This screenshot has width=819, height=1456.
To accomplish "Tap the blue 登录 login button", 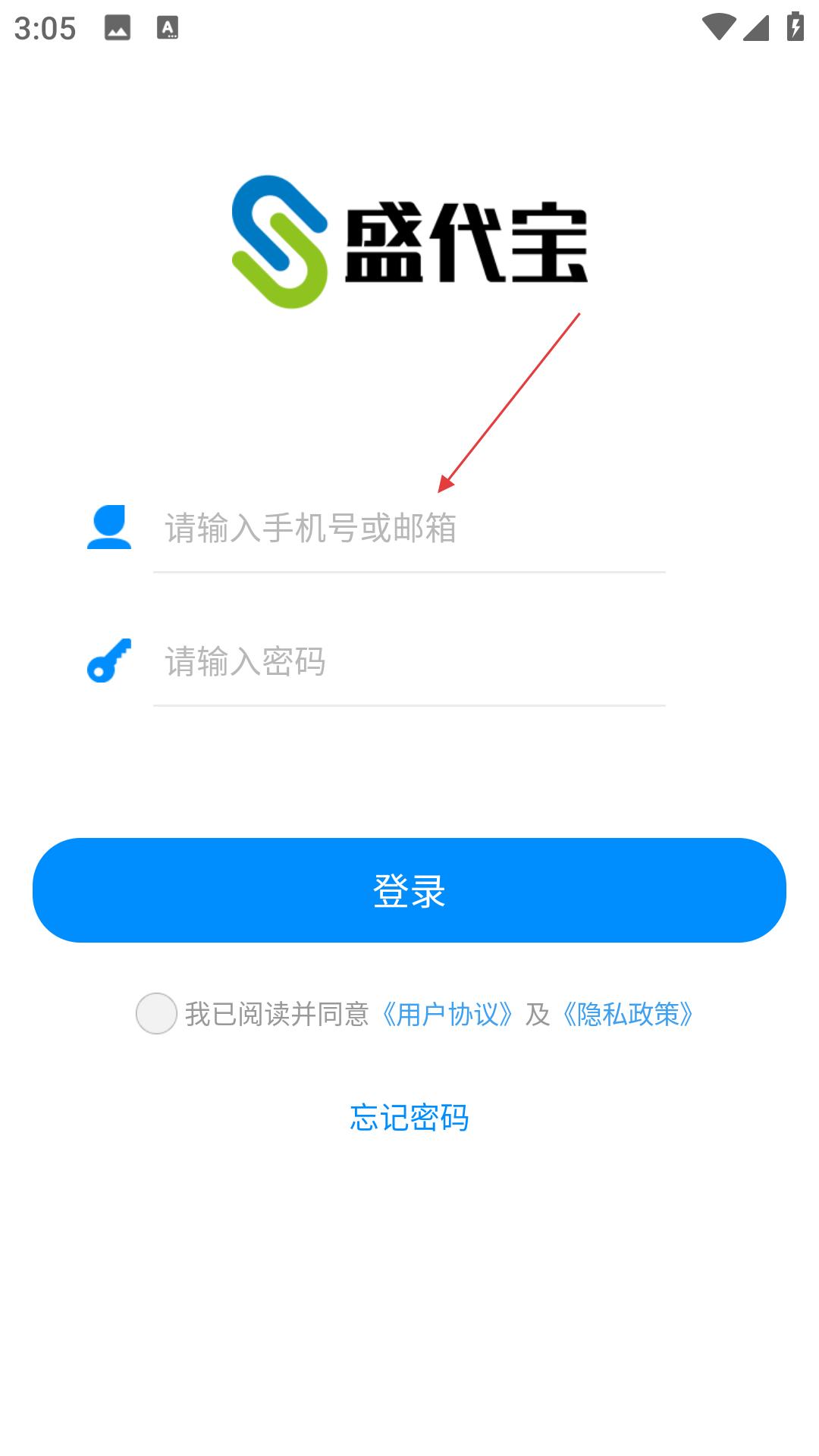I will tap(409, 890).
